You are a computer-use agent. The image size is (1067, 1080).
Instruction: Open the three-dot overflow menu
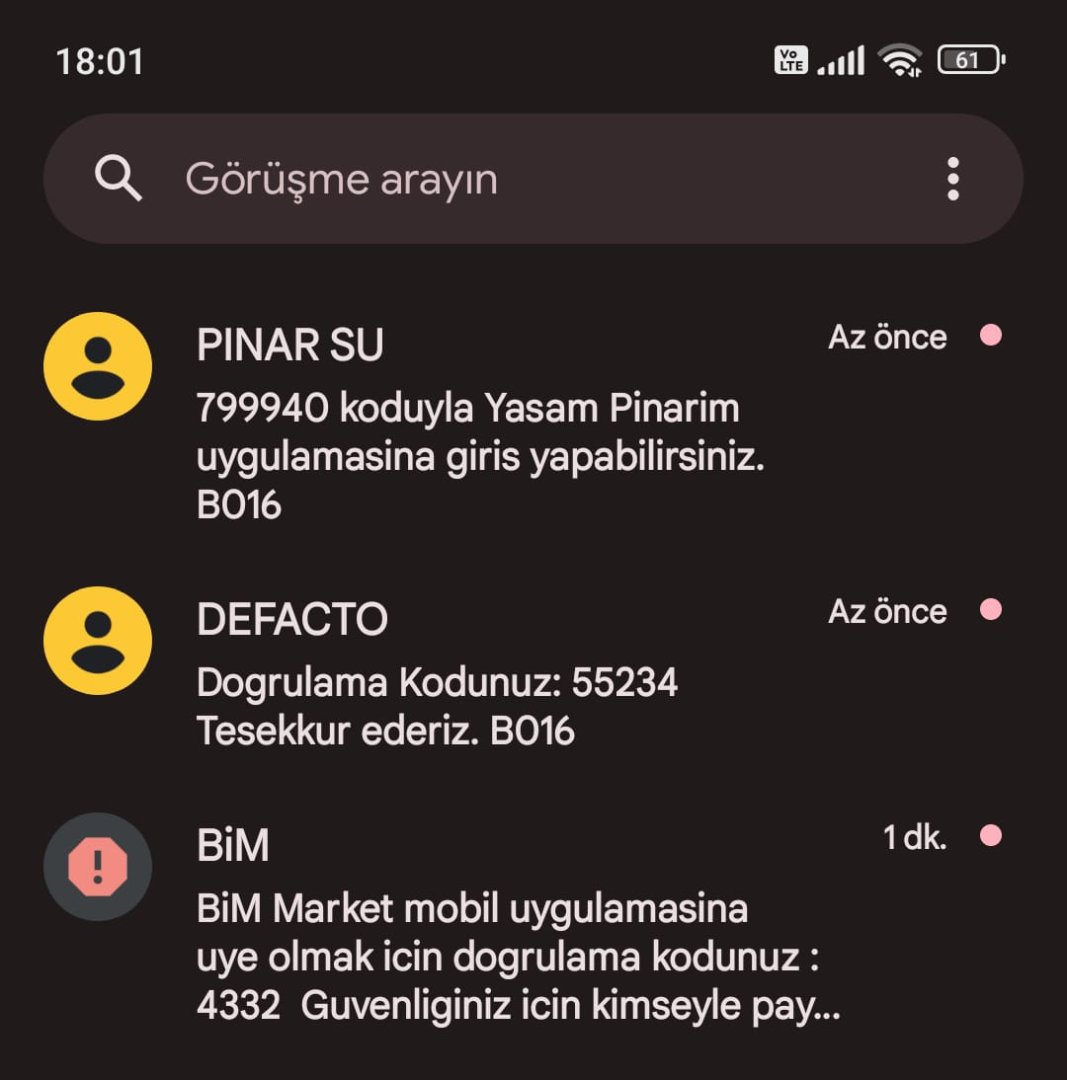tap(952, 180)
